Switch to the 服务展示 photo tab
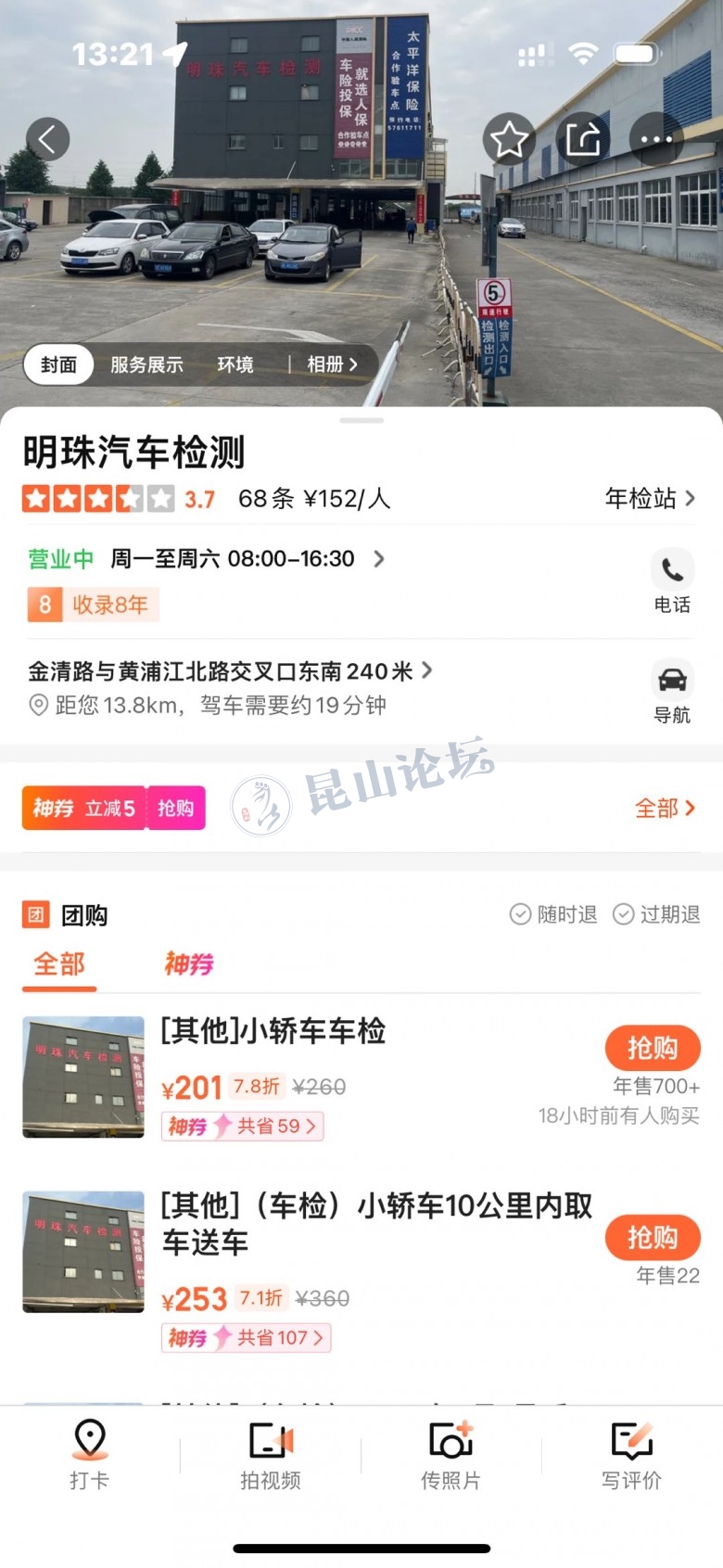Screen dimensions: 723x1568 click(146, 364)
